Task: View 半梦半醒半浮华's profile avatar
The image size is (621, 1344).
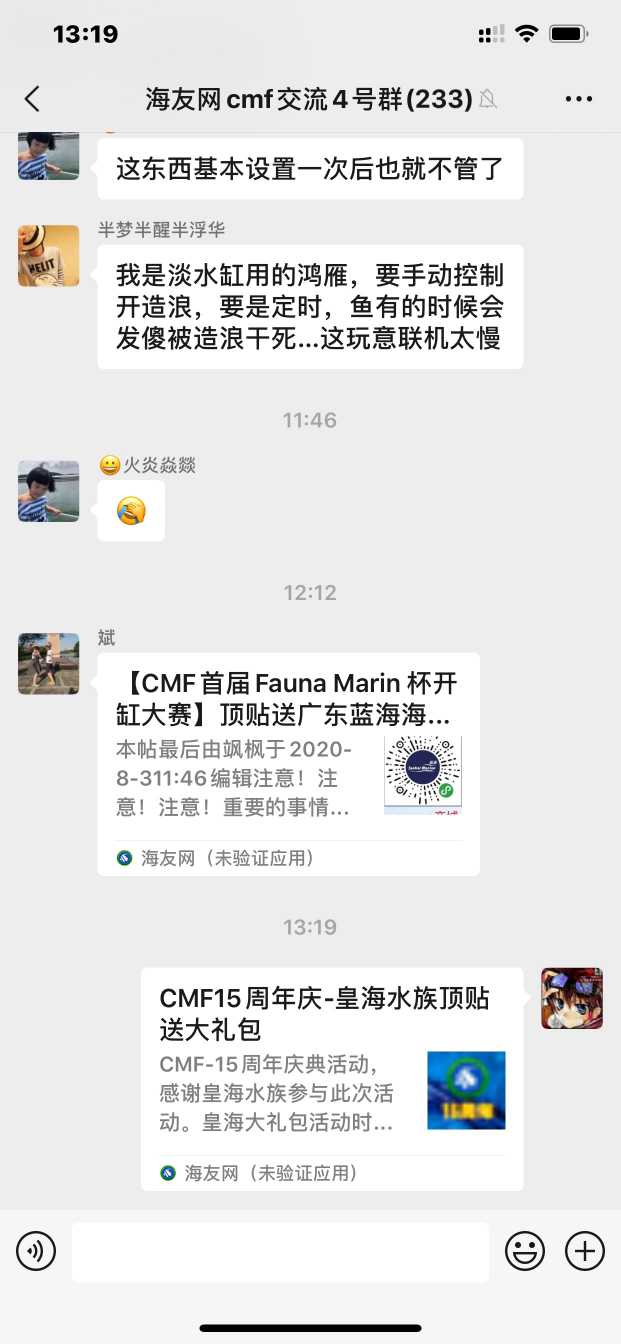Action: [x=48, y=256]
